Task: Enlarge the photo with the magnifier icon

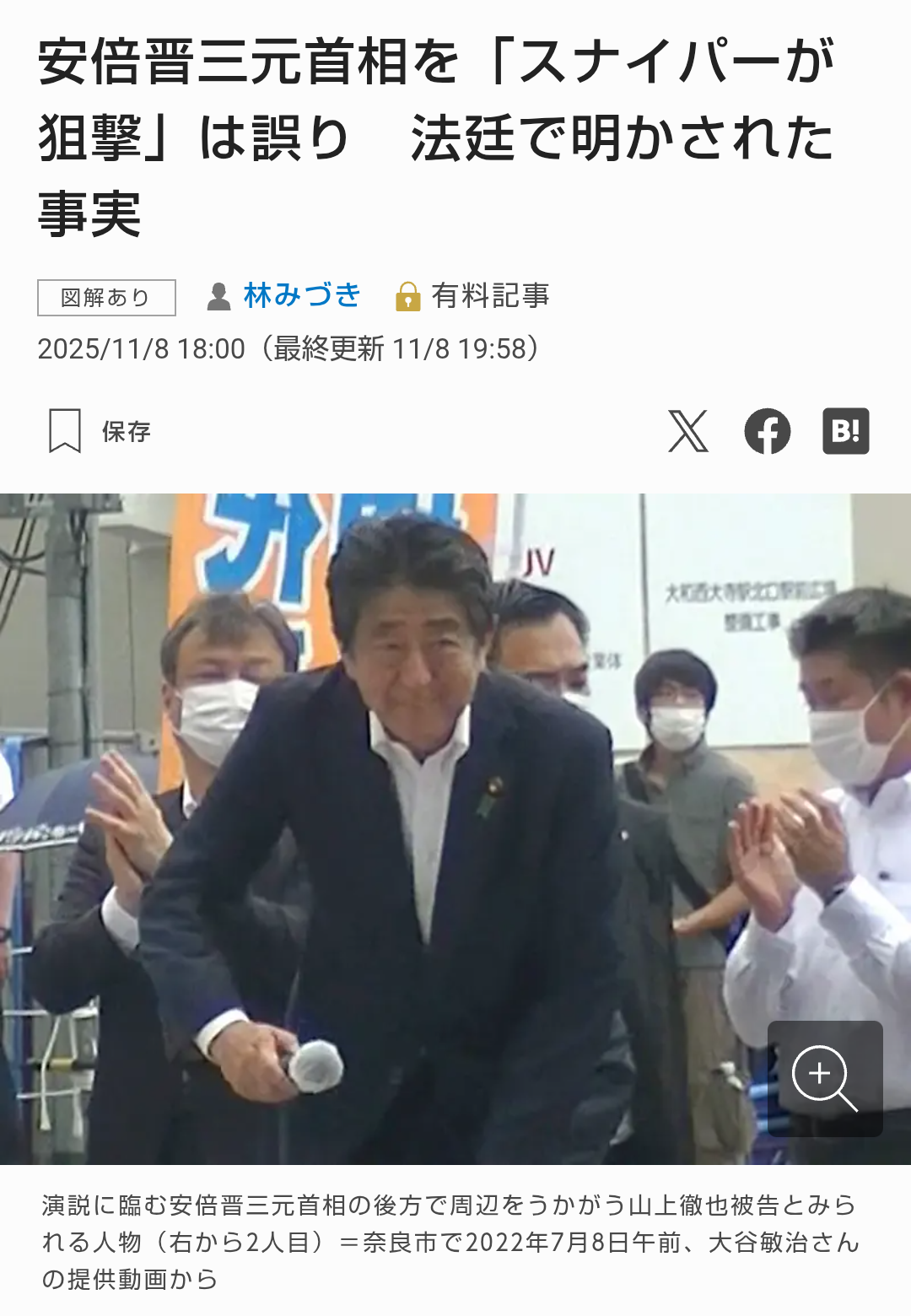Action: coord(824,1078)
